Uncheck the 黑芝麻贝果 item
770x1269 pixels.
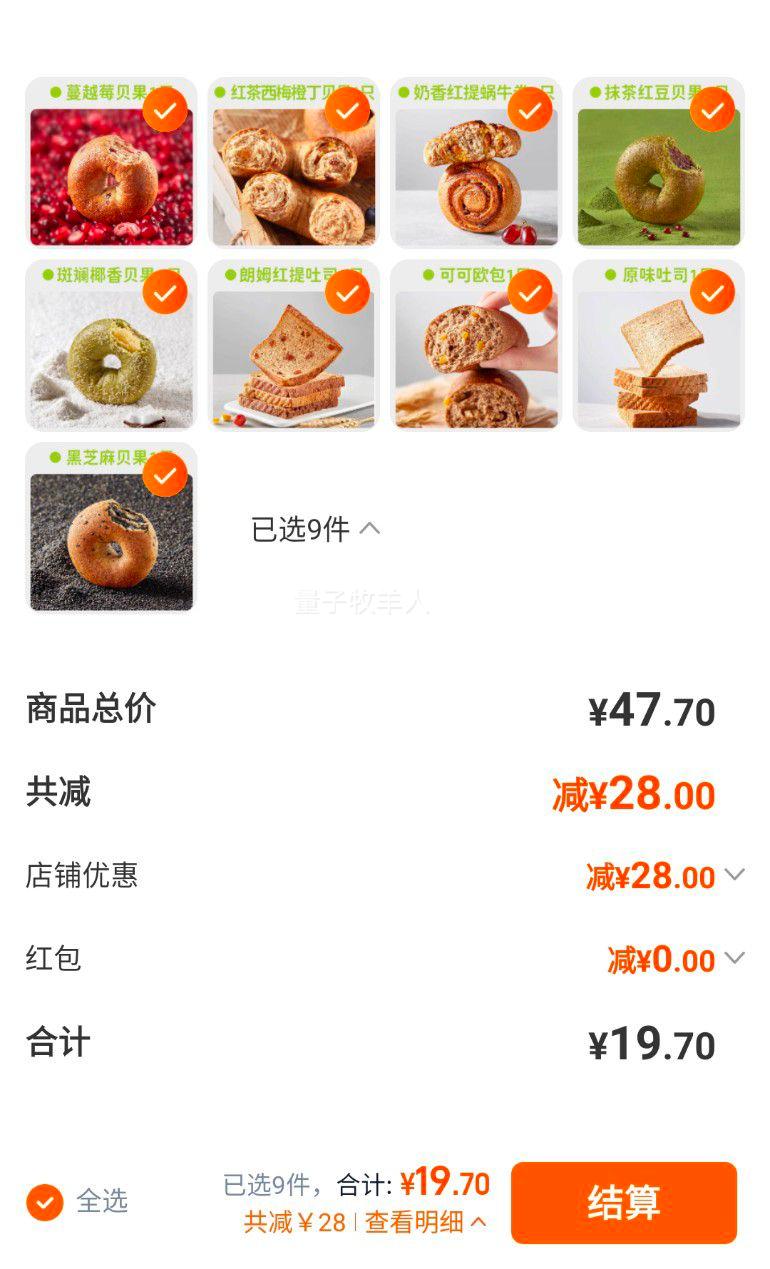click(165, 475)
